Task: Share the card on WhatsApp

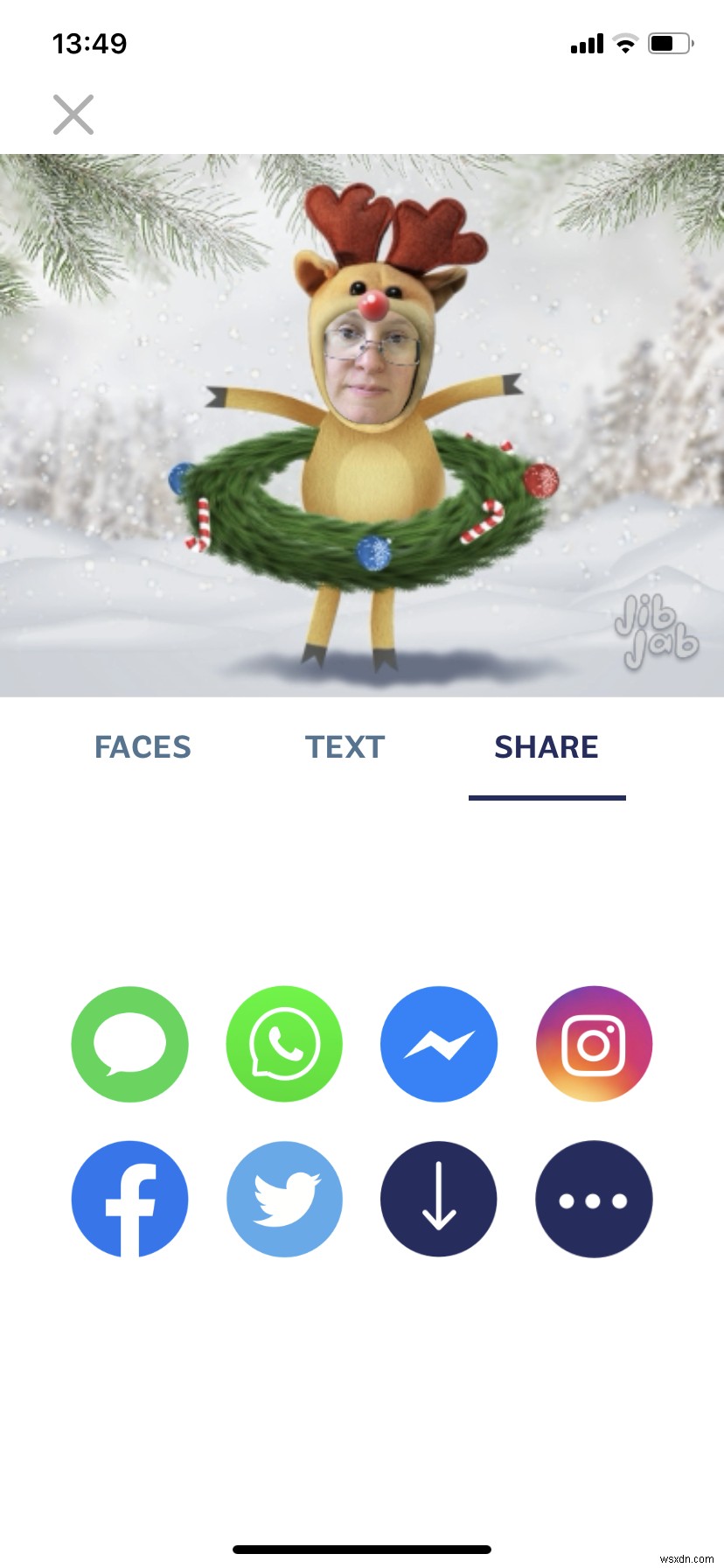Action: click(x=284, y=1044)
